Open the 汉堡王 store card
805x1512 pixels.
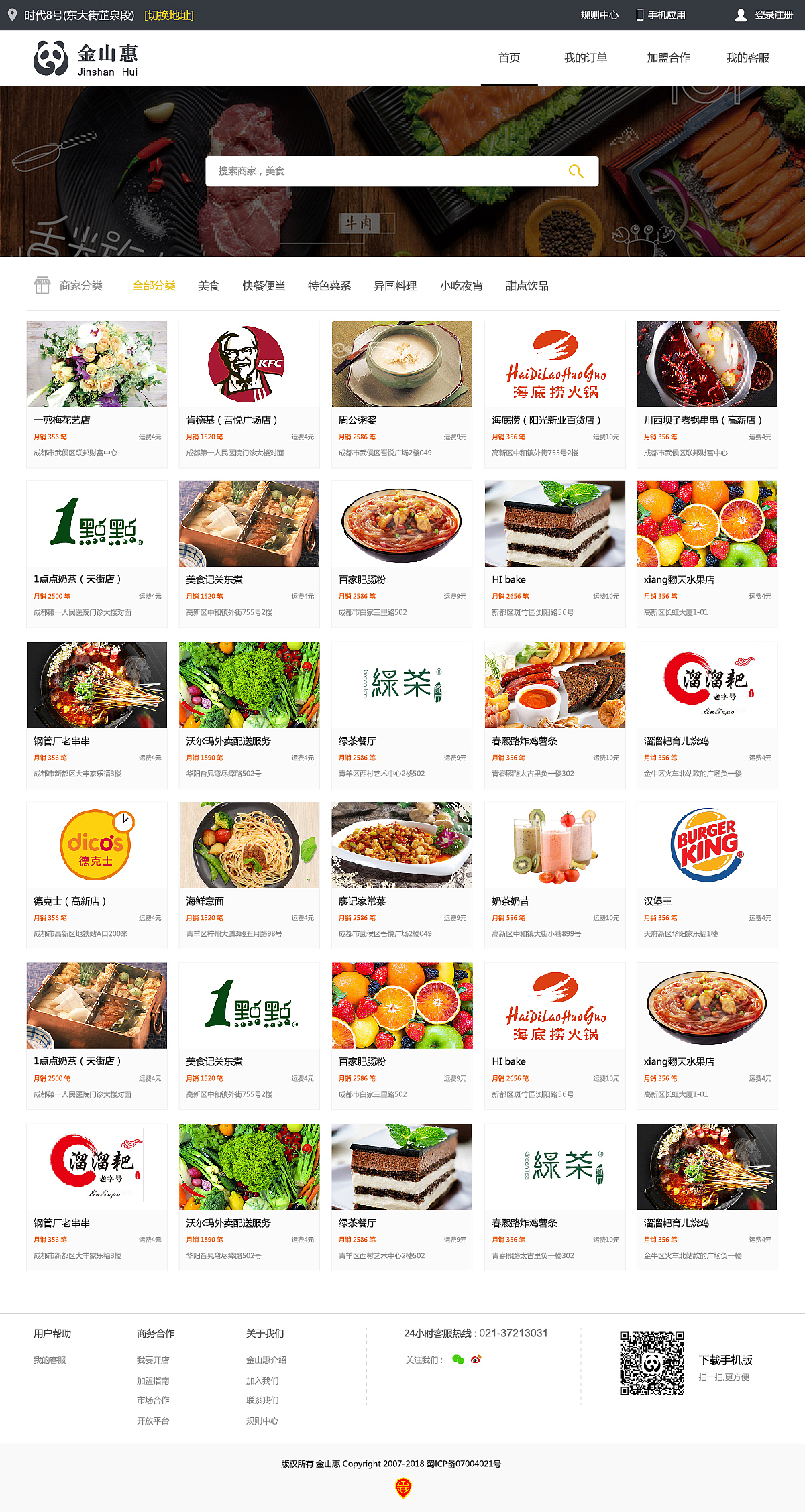[707, 875]
